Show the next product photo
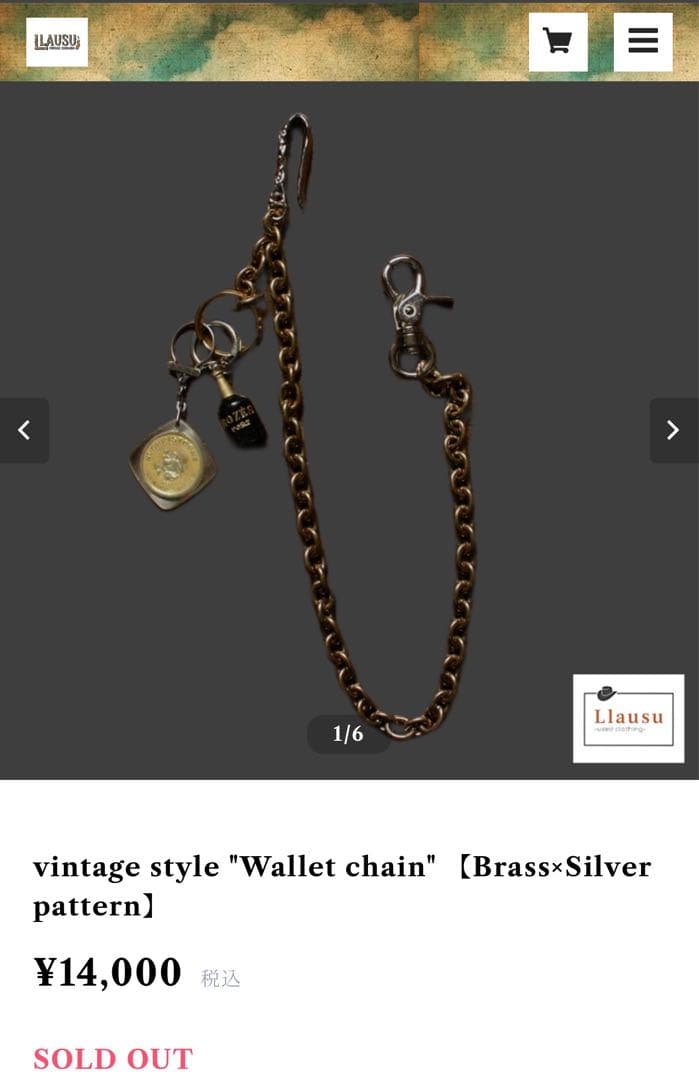 [x=673, y=430]
